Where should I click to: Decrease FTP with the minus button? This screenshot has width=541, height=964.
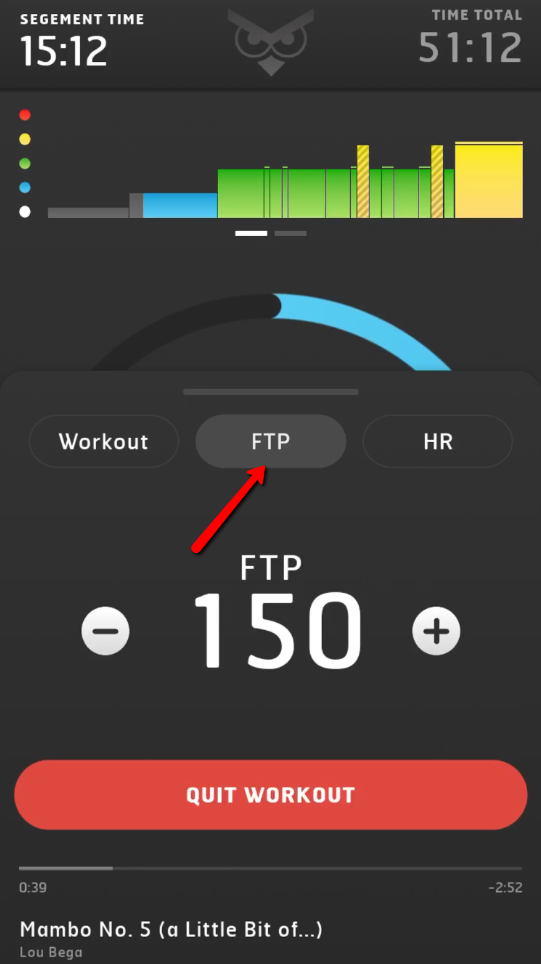pos(105,631)
